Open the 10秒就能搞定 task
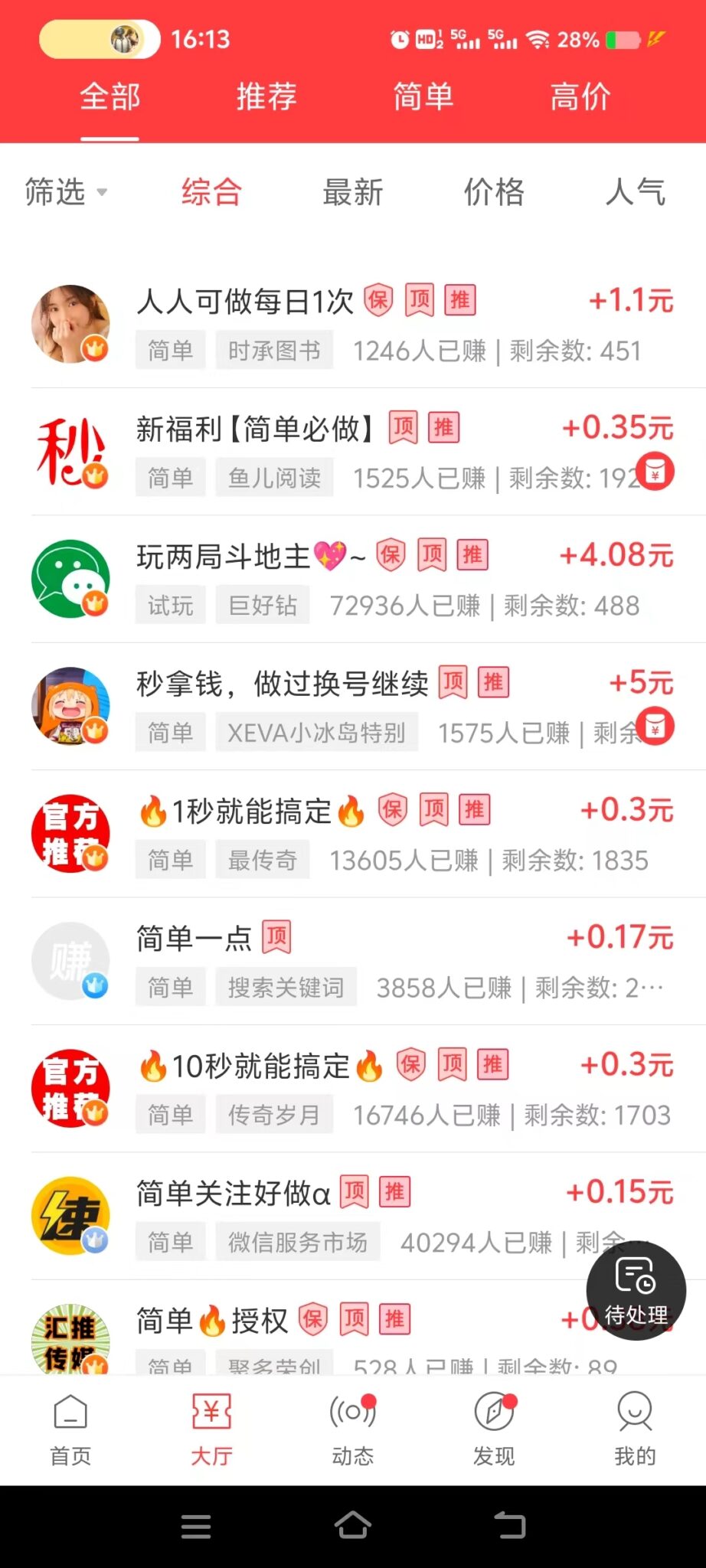Viewport: 706px width, 1568px height. [260, 1066]
